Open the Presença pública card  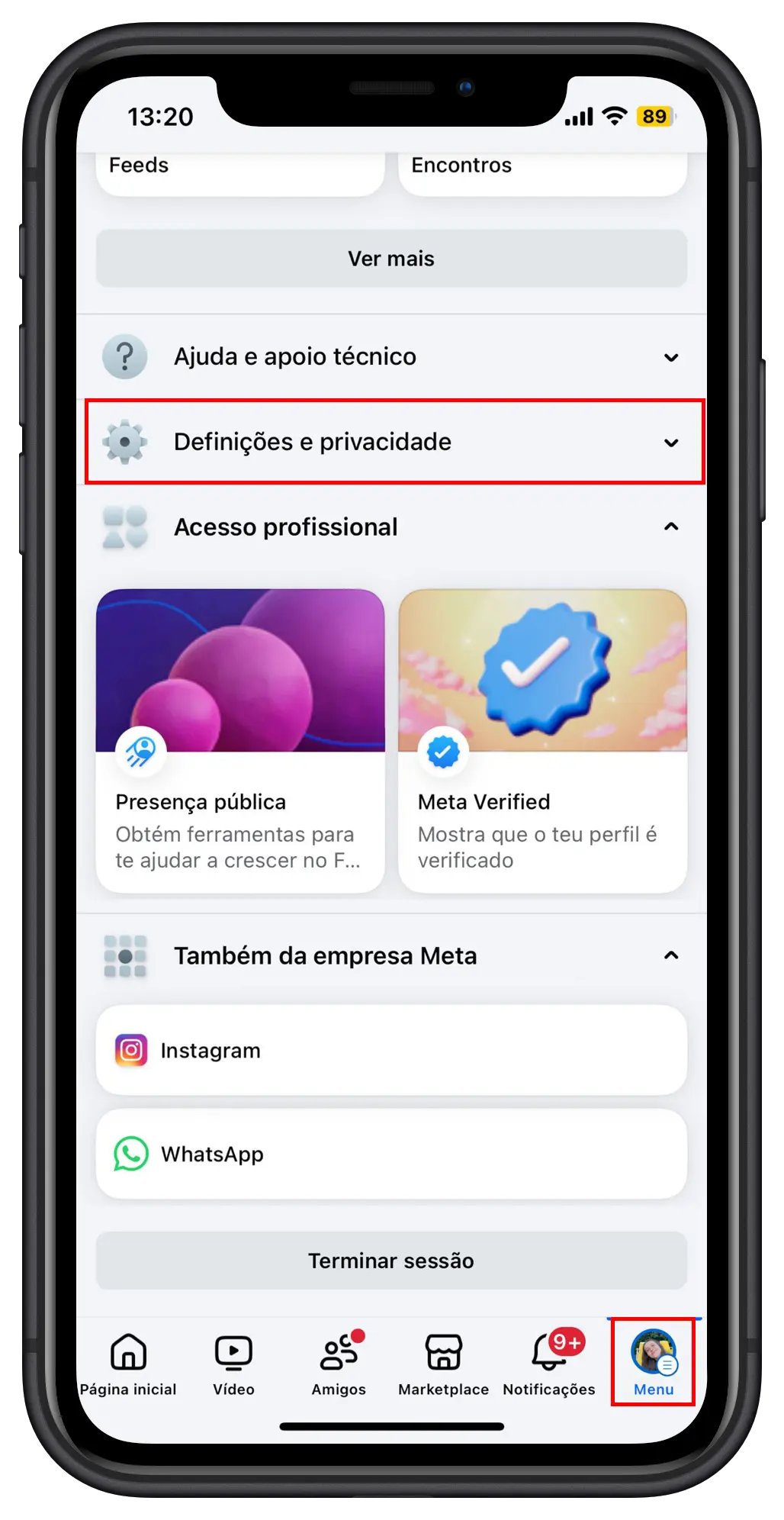pyautogui.click(x=239, y=740)
